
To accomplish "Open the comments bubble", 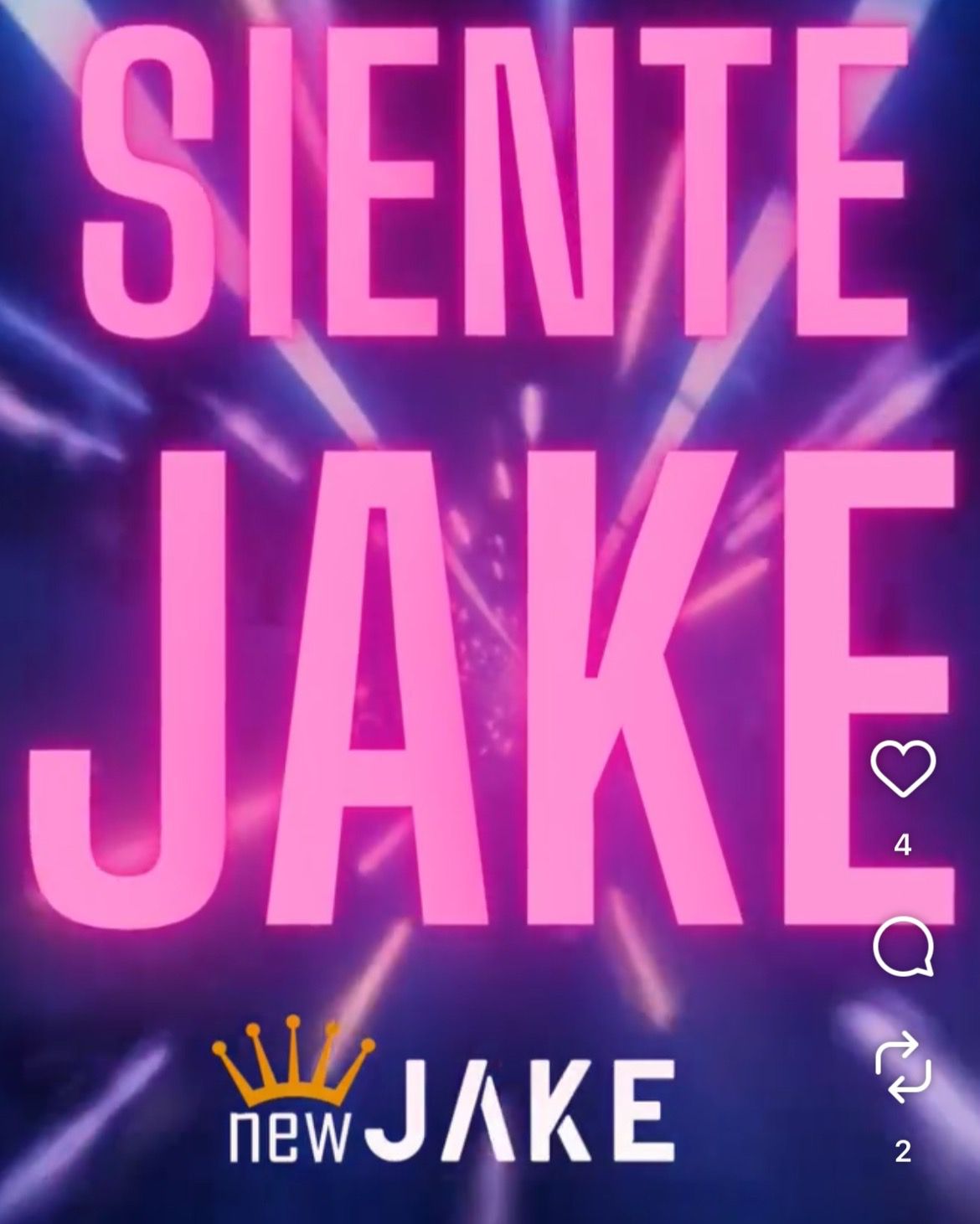I will pos(903,947).
